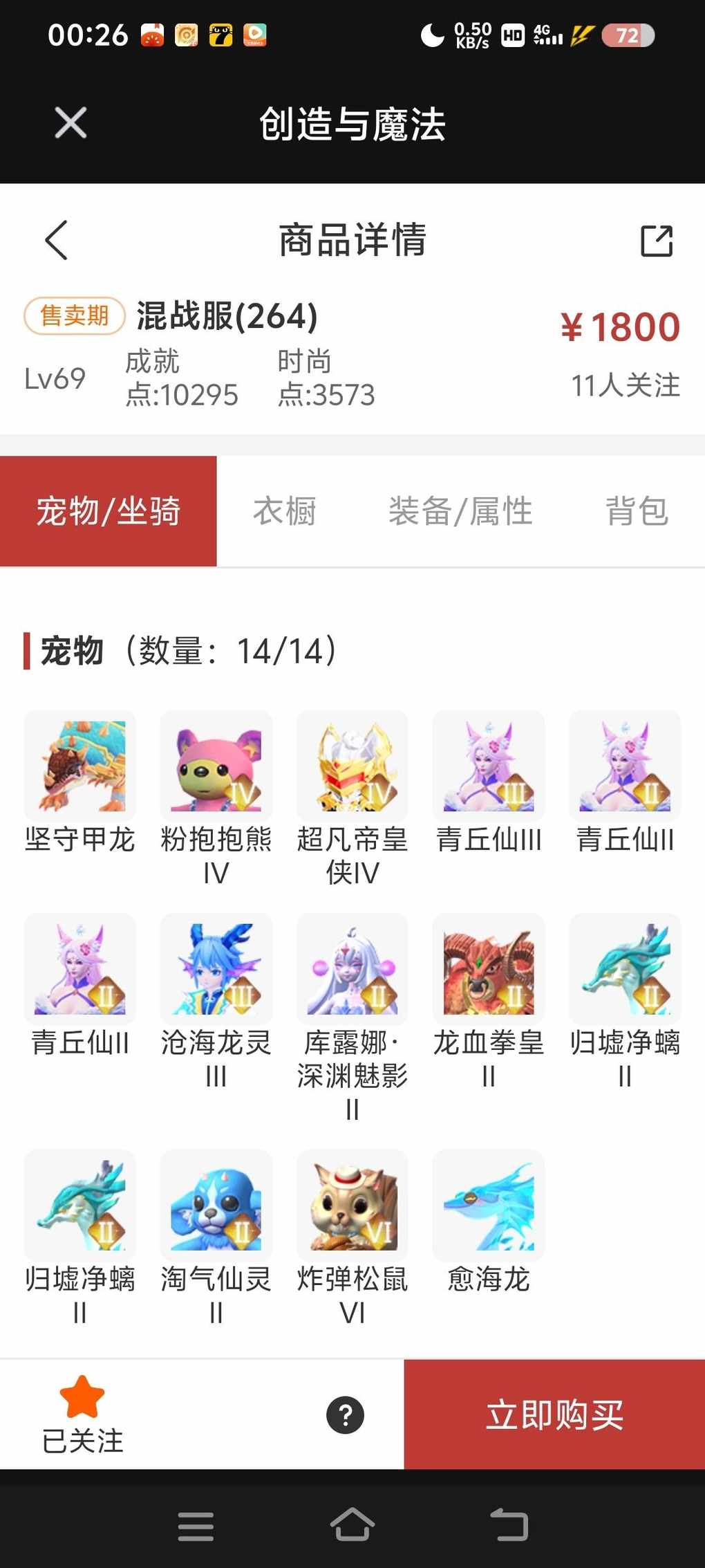705x1568 pixels.
Task: Switch to the 衣橱 tab
Action: coord(284,511)
